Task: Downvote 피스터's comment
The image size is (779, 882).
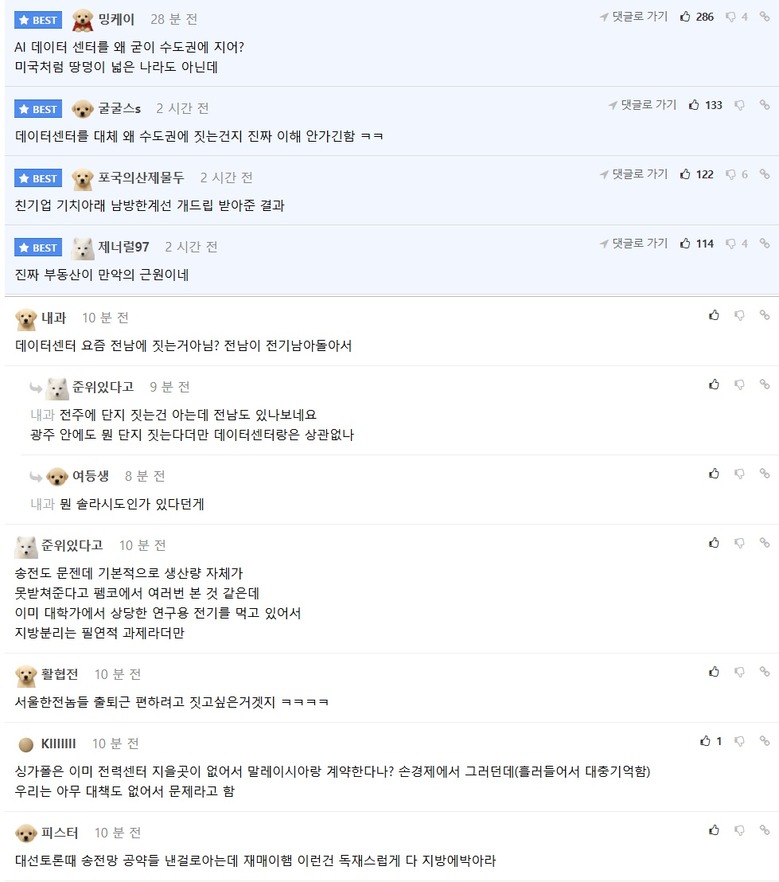Action: coord(740,830)
